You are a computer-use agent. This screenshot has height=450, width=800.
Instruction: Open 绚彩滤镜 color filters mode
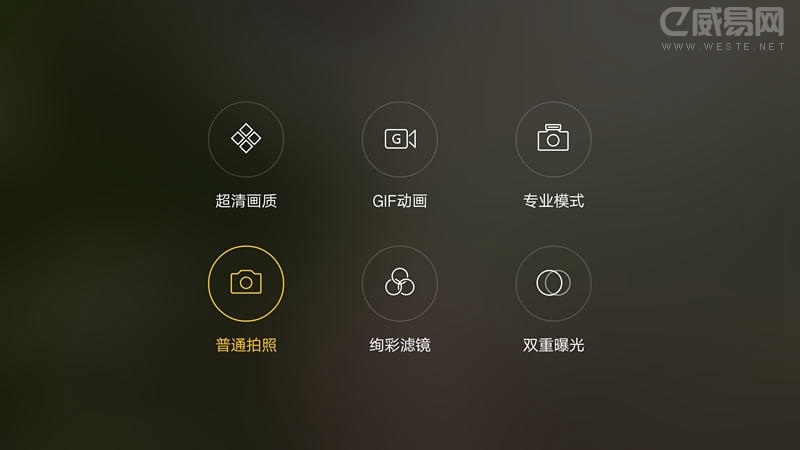click(400, 283)
